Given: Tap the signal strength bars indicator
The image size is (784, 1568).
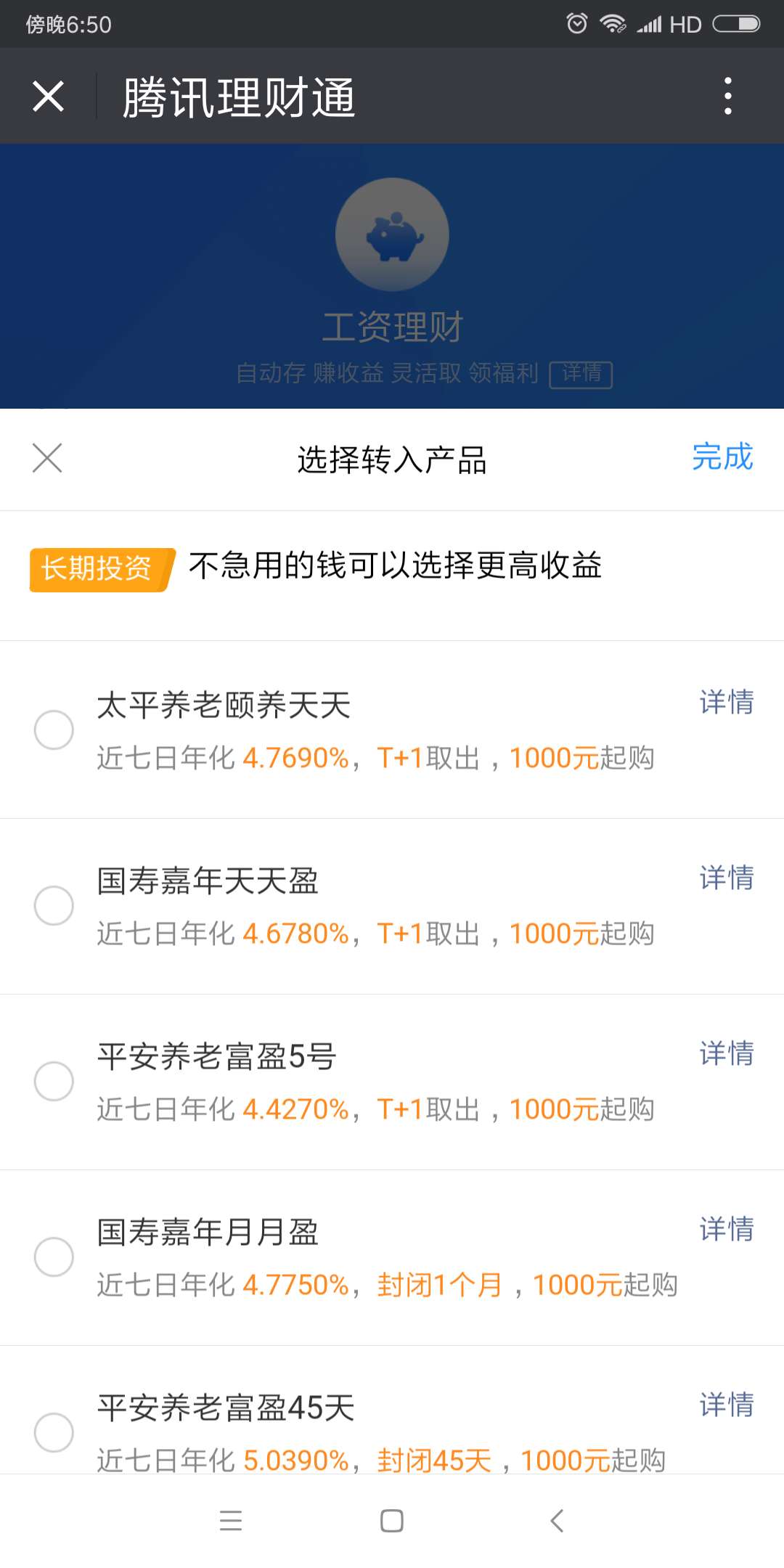Looking at the screenshot, I should click(648, 24).
